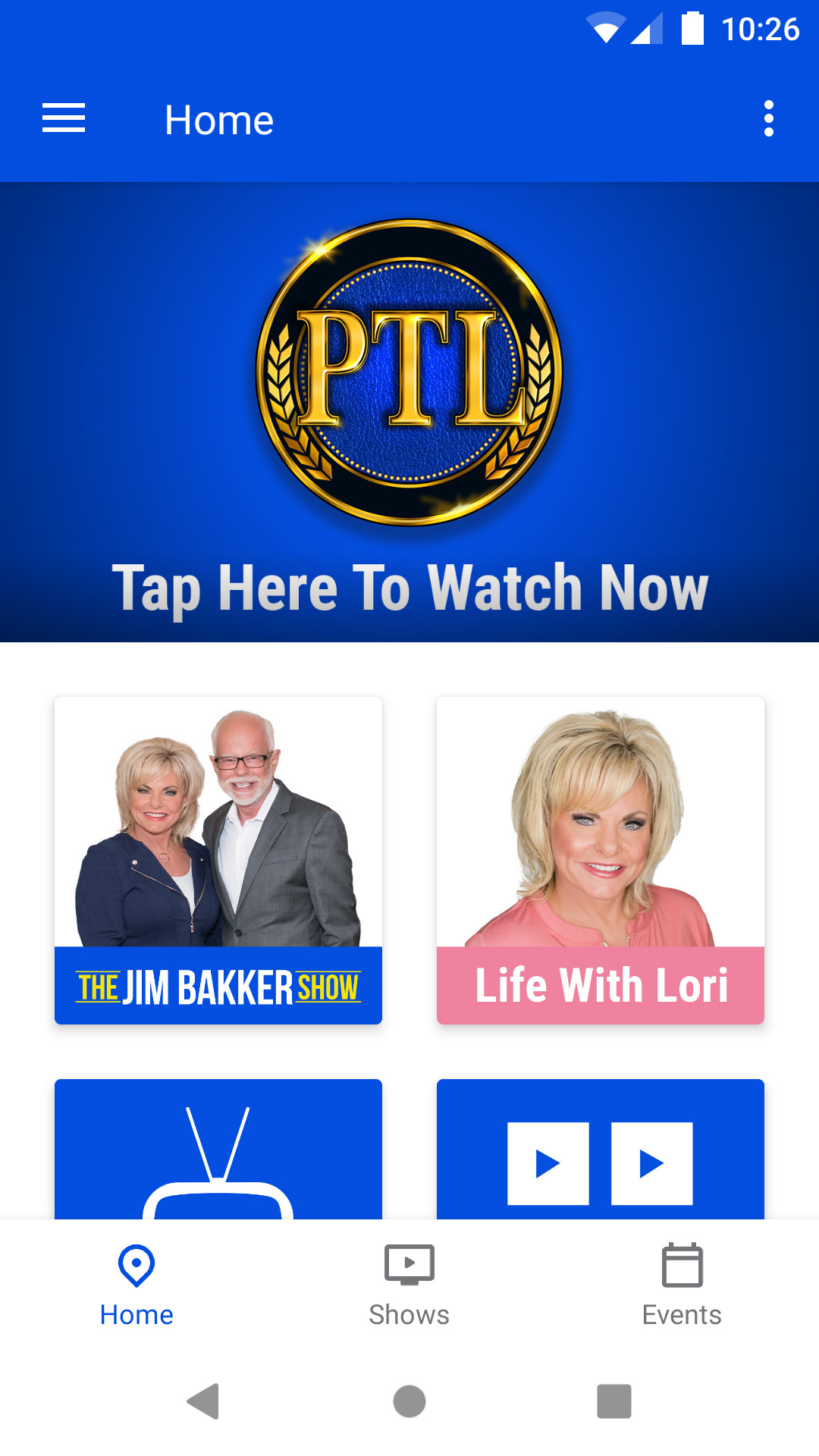819x1456 pixels.
Task: Tap 'Tap Here To Watch Now' banner
Action: [x=409, y=585]
